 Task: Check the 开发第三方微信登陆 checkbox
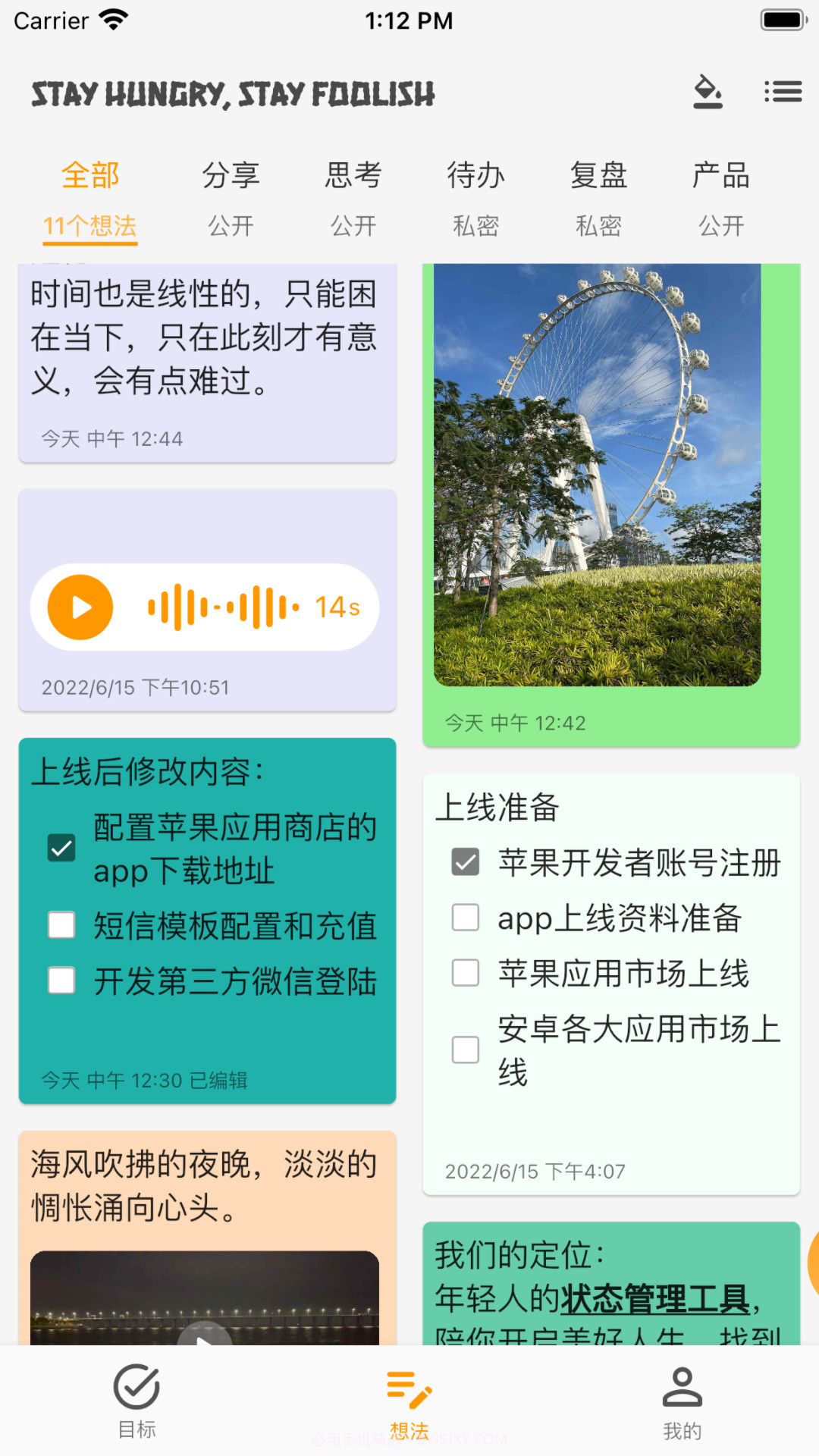point(61,980)
